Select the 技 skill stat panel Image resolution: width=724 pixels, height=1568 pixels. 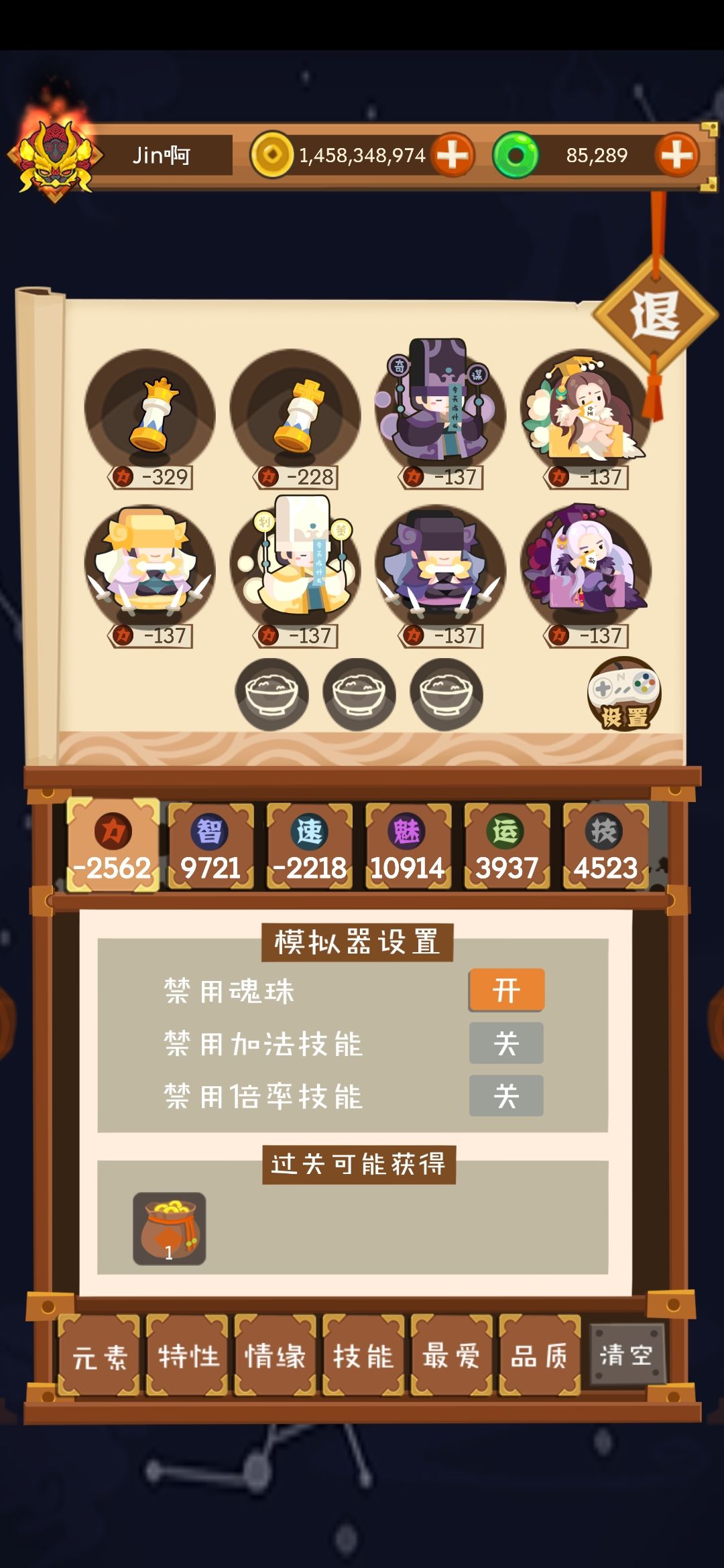[604, 844]
